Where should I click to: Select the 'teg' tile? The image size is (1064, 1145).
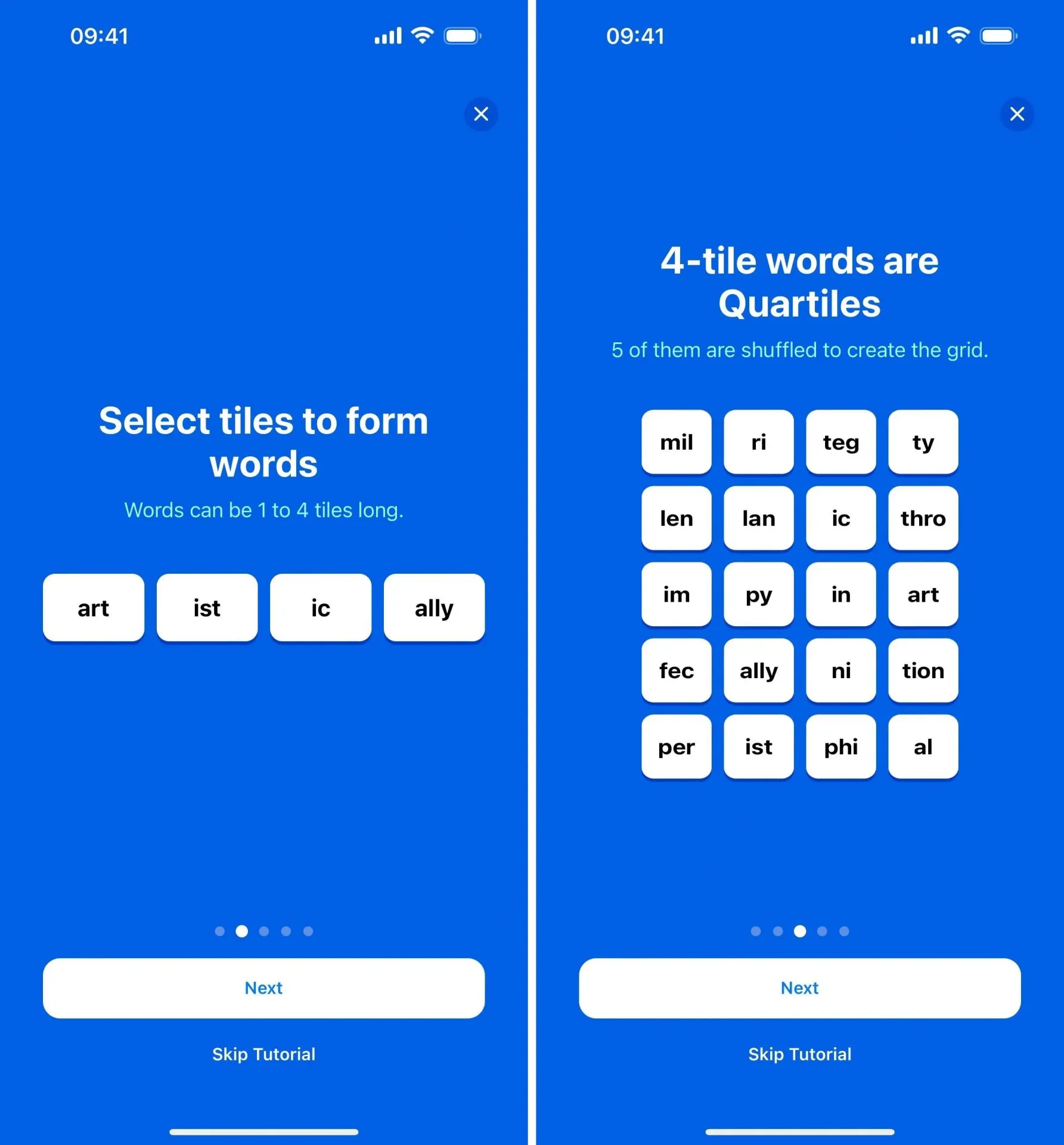point(840,442)
